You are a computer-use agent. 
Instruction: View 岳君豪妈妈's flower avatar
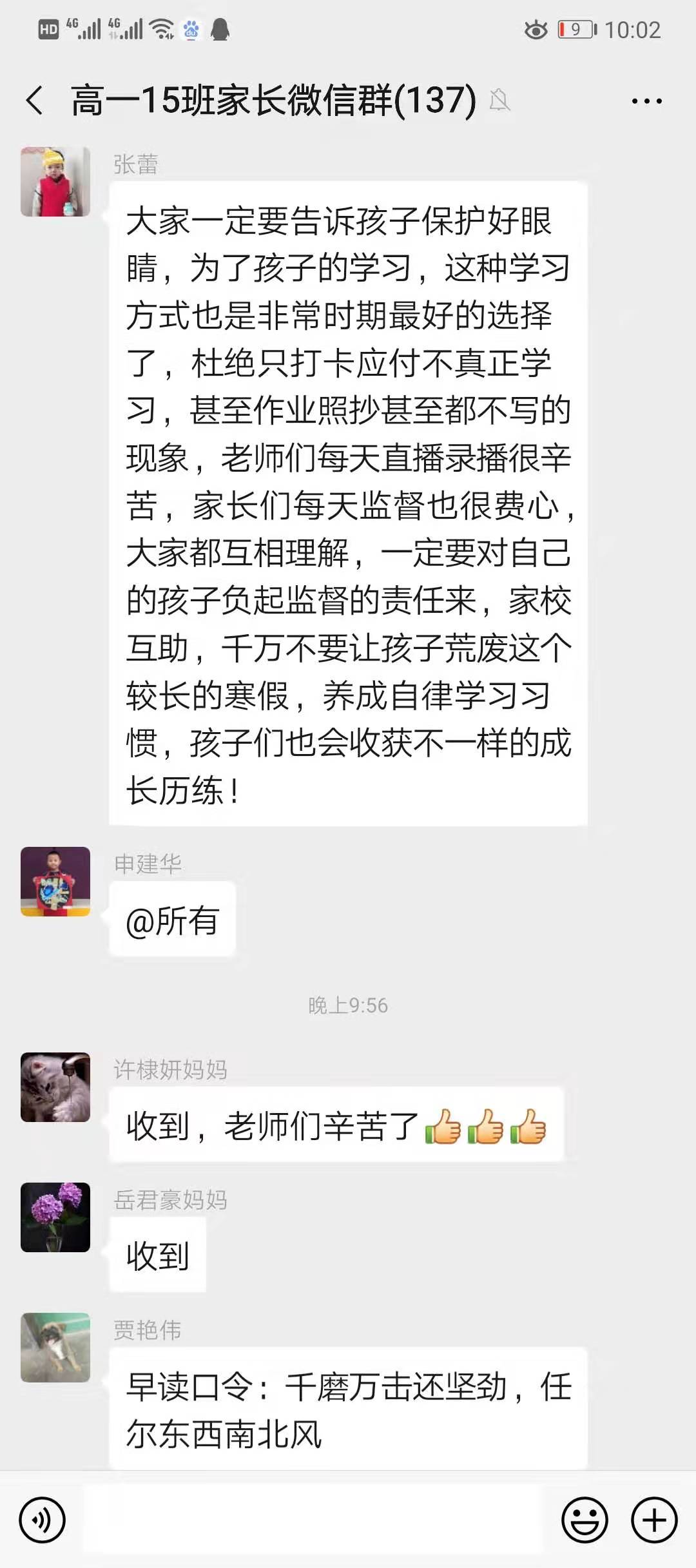pos(55,1217)
